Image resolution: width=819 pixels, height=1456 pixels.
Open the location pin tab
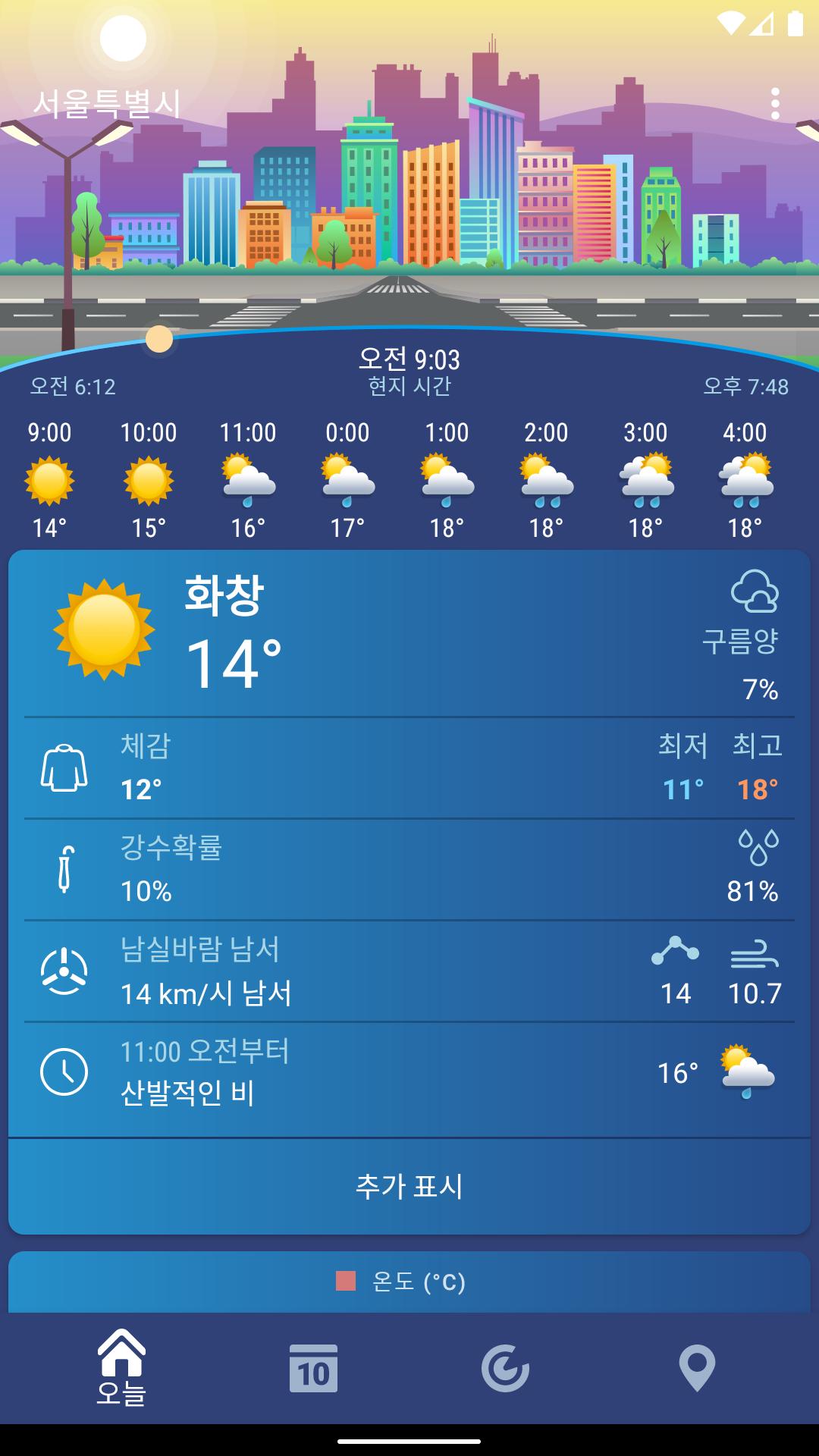(696, 1369)
